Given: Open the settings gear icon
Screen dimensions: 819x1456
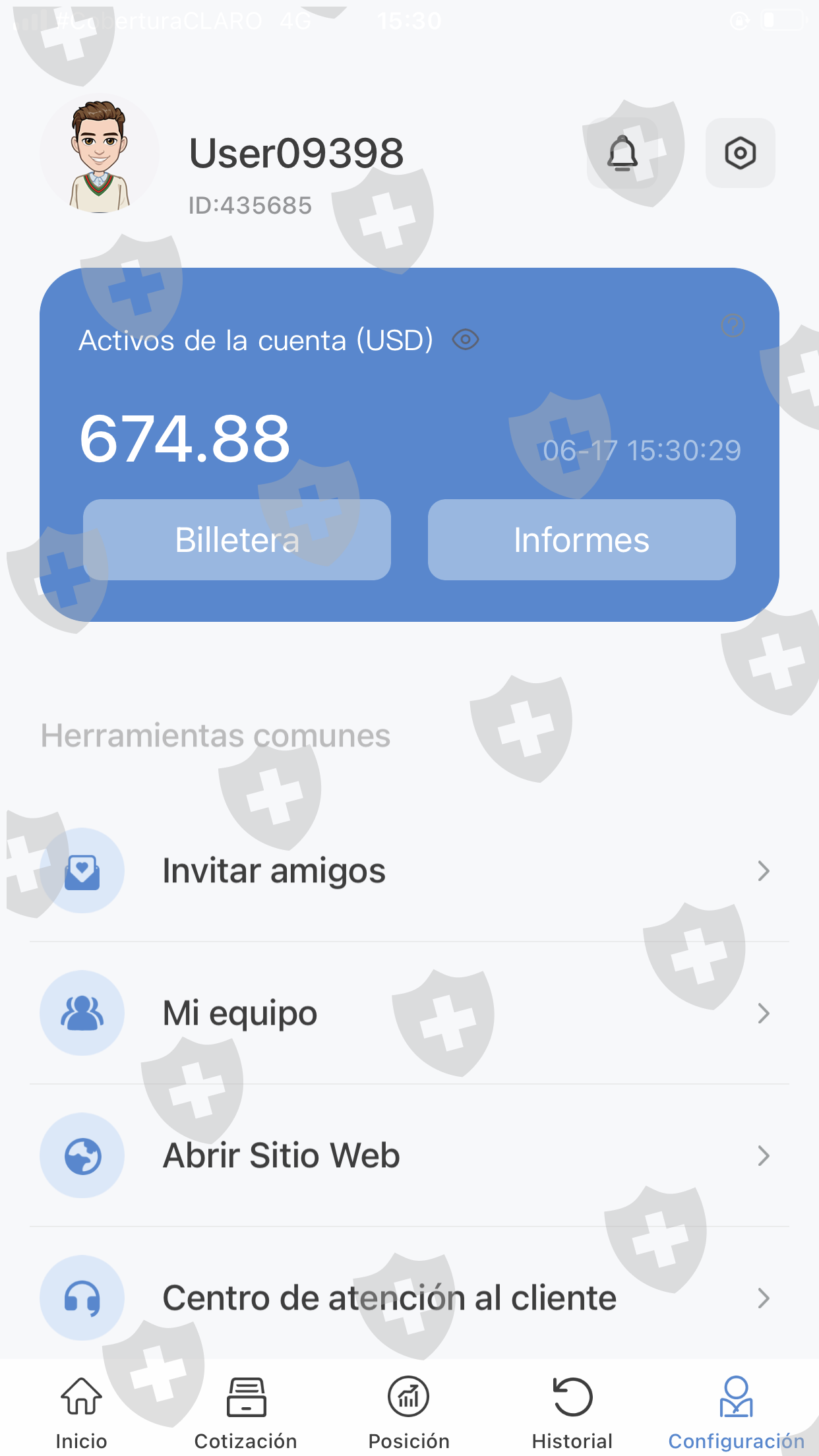Looking at the screenshot, I should tap(740, 154).
